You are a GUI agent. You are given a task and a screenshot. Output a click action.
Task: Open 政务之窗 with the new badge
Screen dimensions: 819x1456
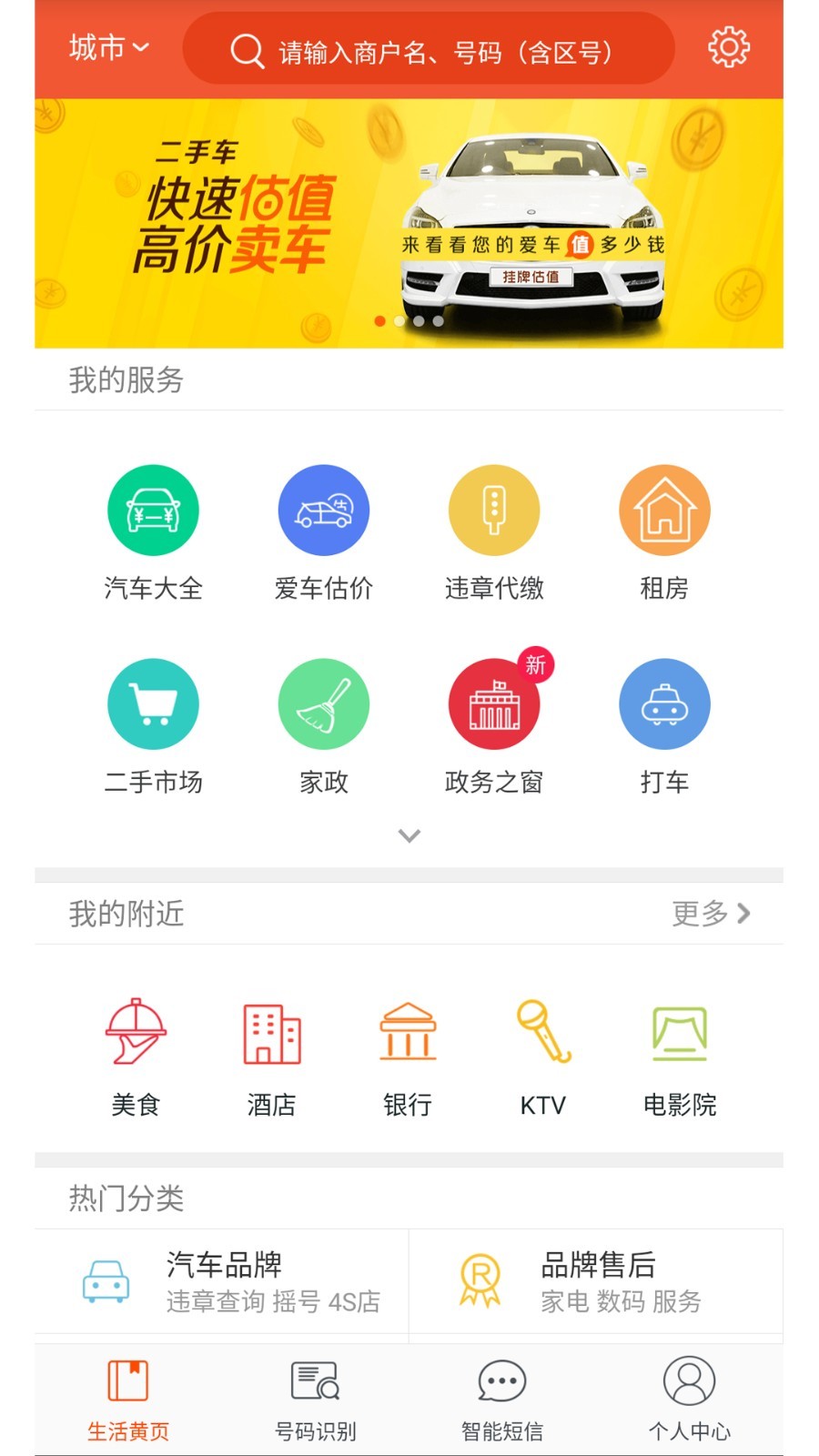[493, 703]
